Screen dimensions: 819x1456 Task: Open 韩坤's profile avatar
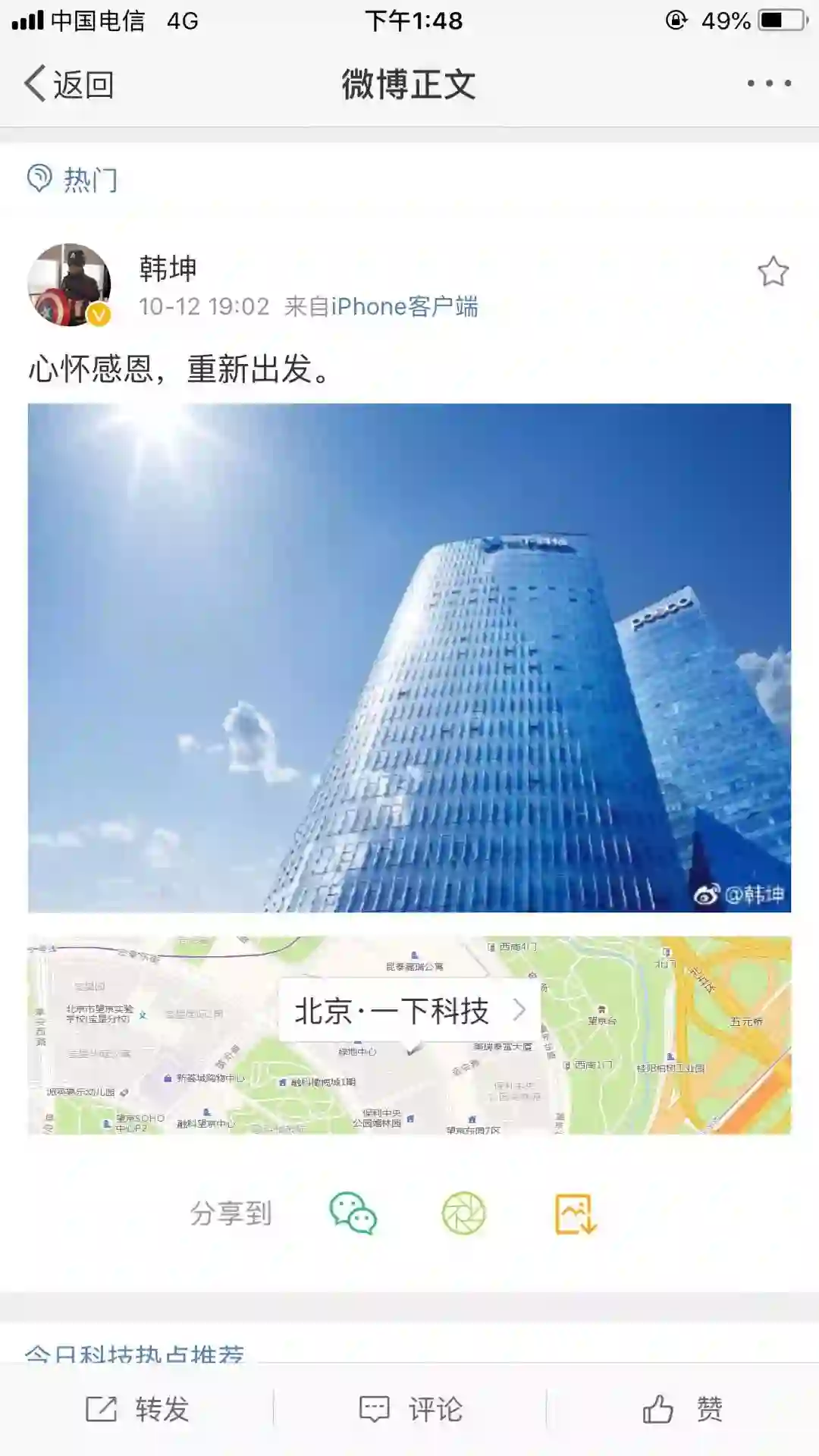pos(69,285)
